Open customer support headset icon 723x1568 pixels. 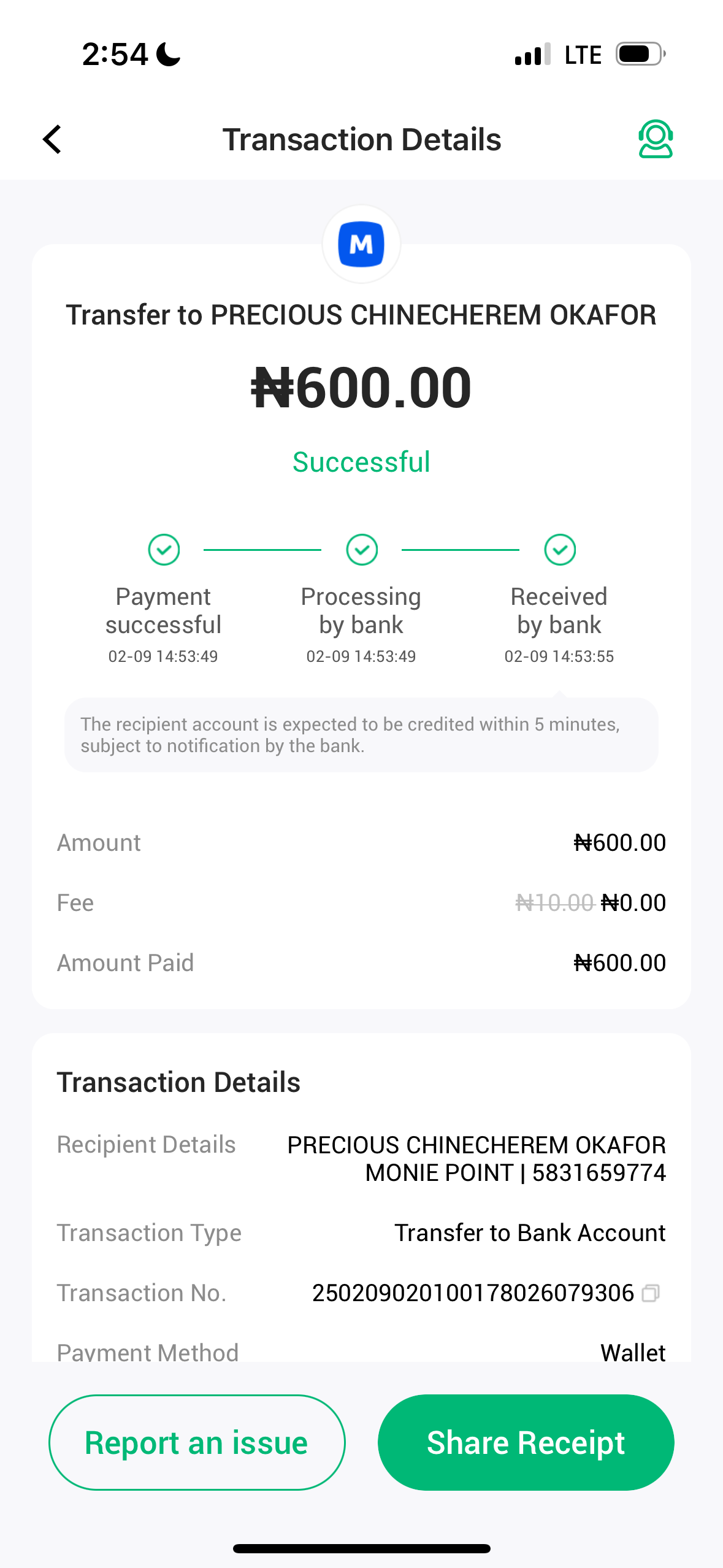655,139
